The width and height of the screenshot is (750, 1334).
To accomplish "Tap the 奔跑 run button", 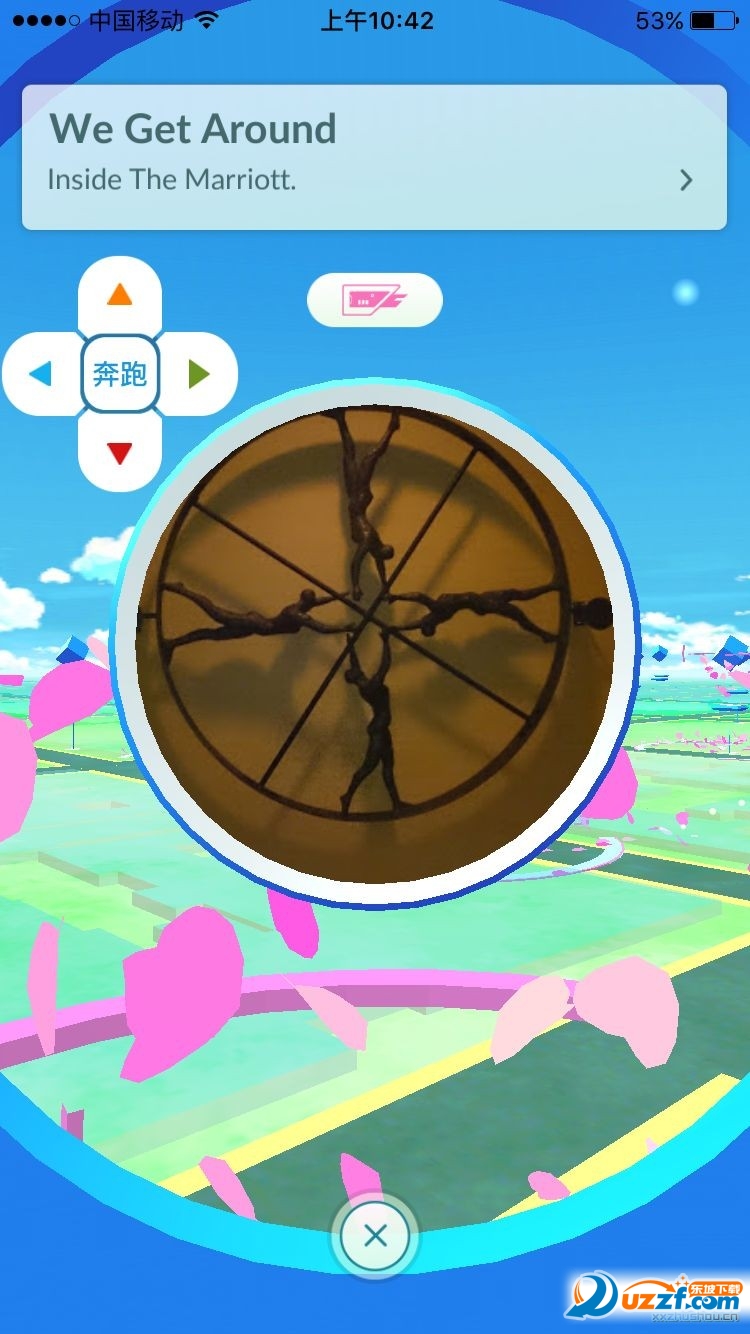I will pyautogui.click(x=120, y=375).
